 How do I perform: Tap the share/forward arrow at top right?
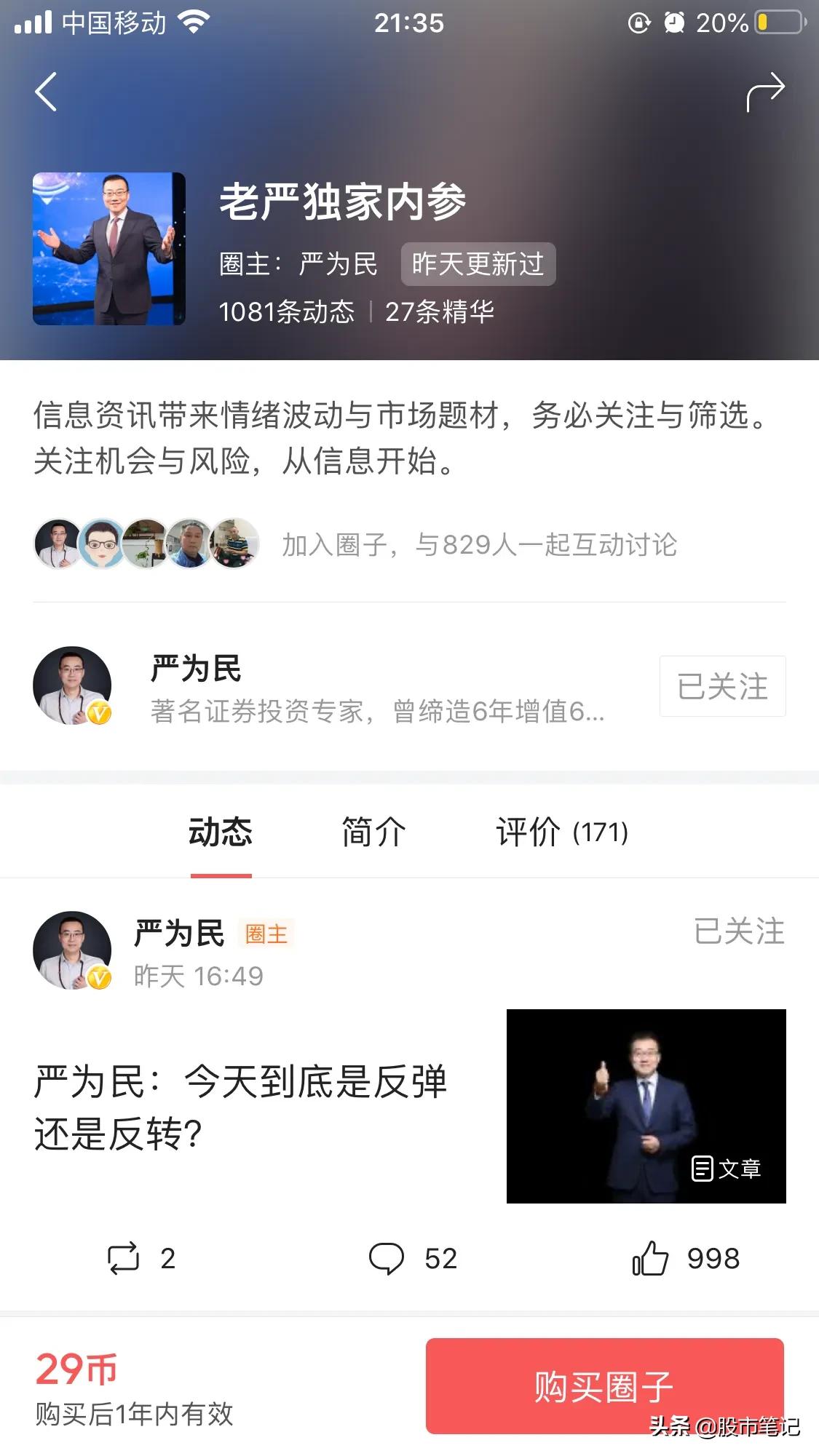coord(763,92)
